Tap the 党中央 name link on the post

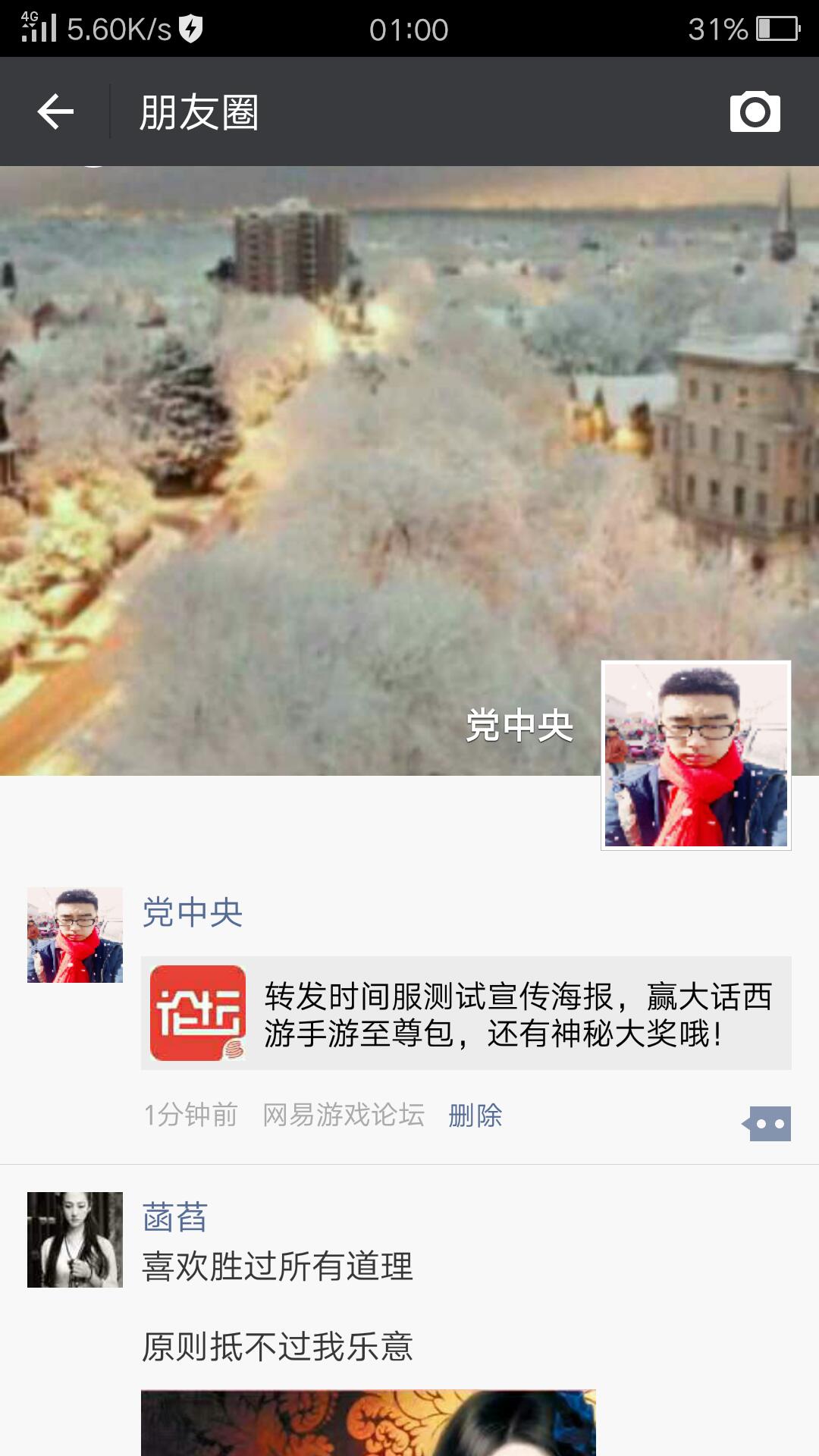pos(193,912)
